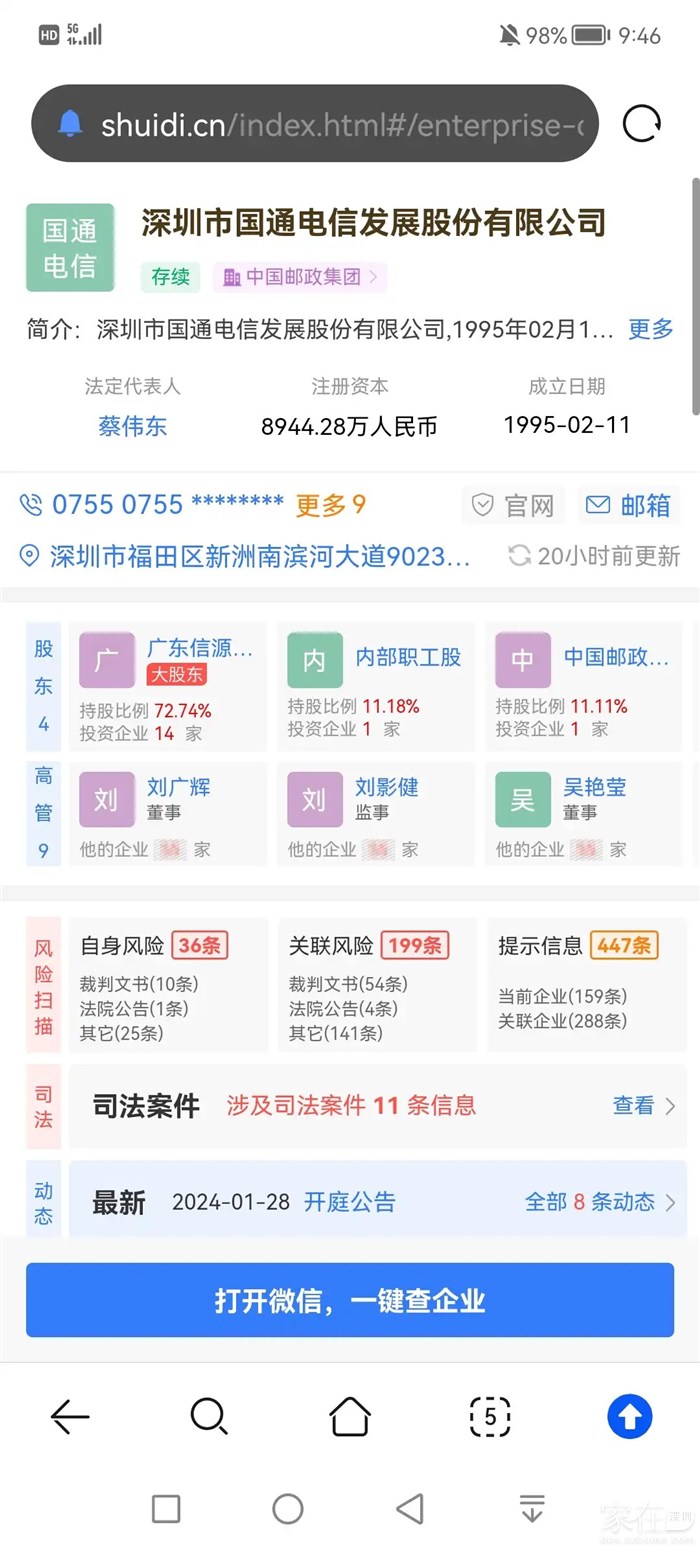View the company 邮箱 email
Viewport: 700px width, 1547px height.
(x=628, y=505)
